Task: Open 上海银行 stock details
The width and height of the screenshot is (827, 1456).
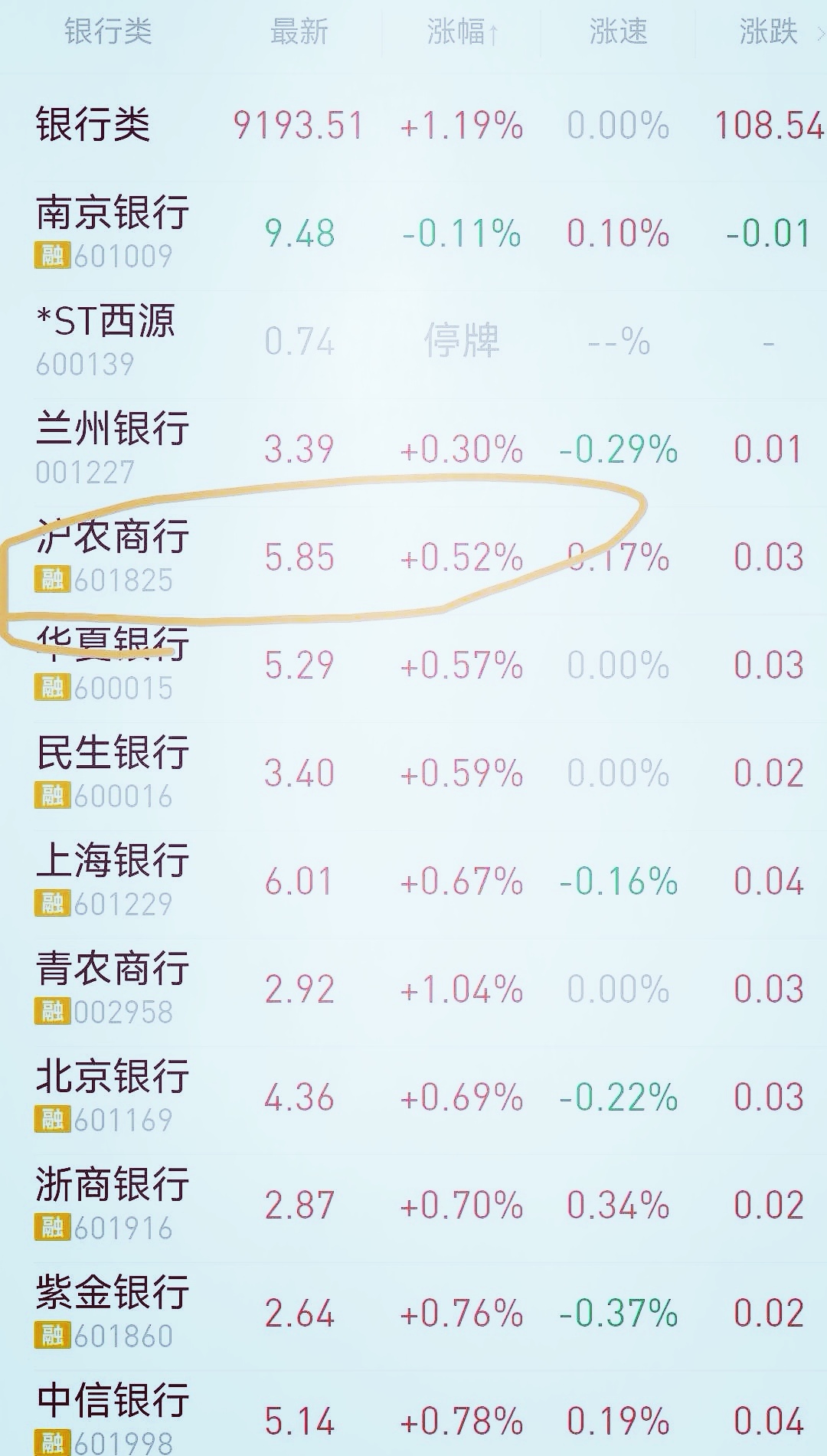Action: 413,882
